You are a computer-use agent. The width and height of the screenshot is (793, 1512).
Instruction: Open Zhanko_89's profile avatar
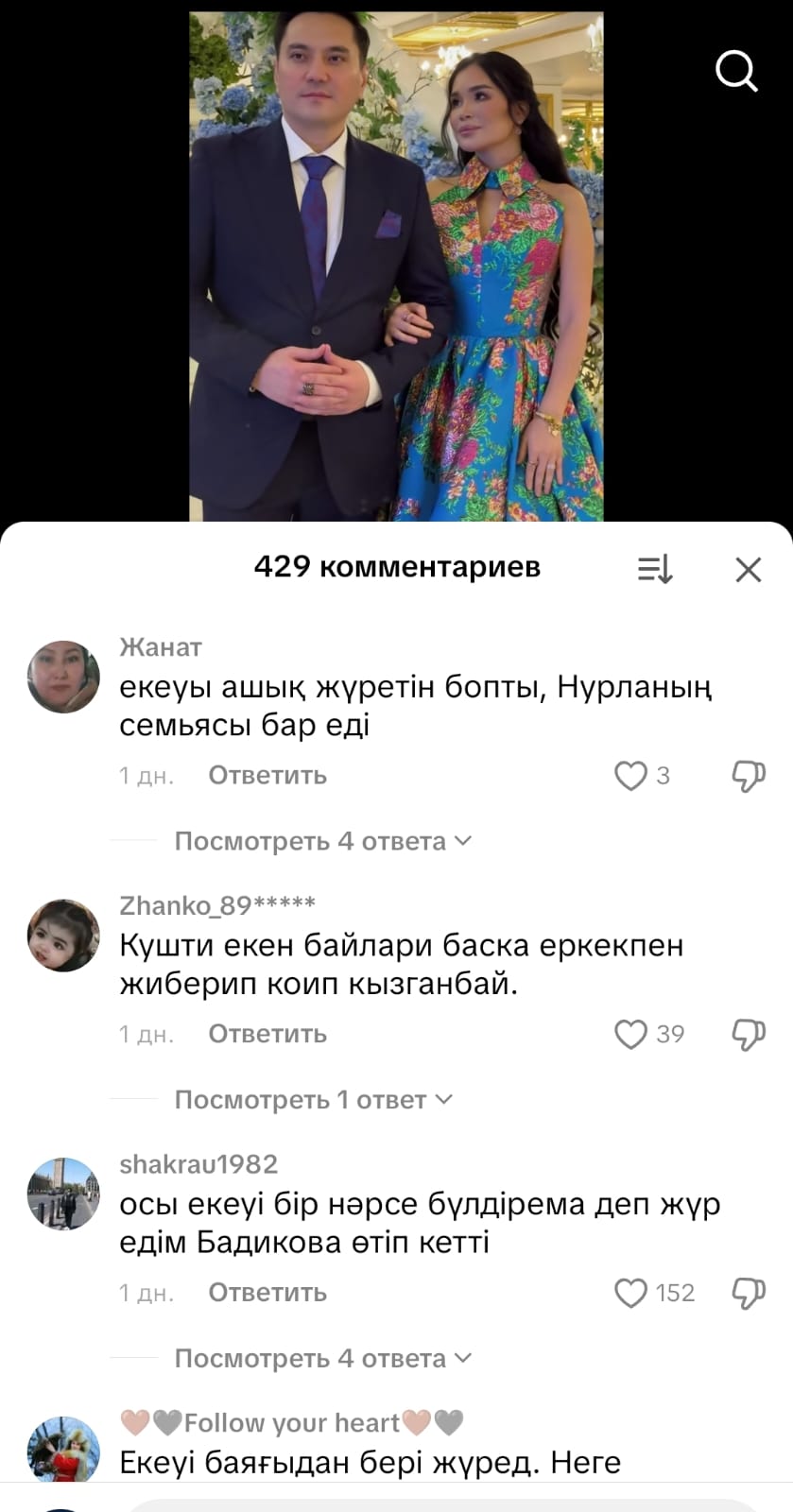[x=63, y=936]
